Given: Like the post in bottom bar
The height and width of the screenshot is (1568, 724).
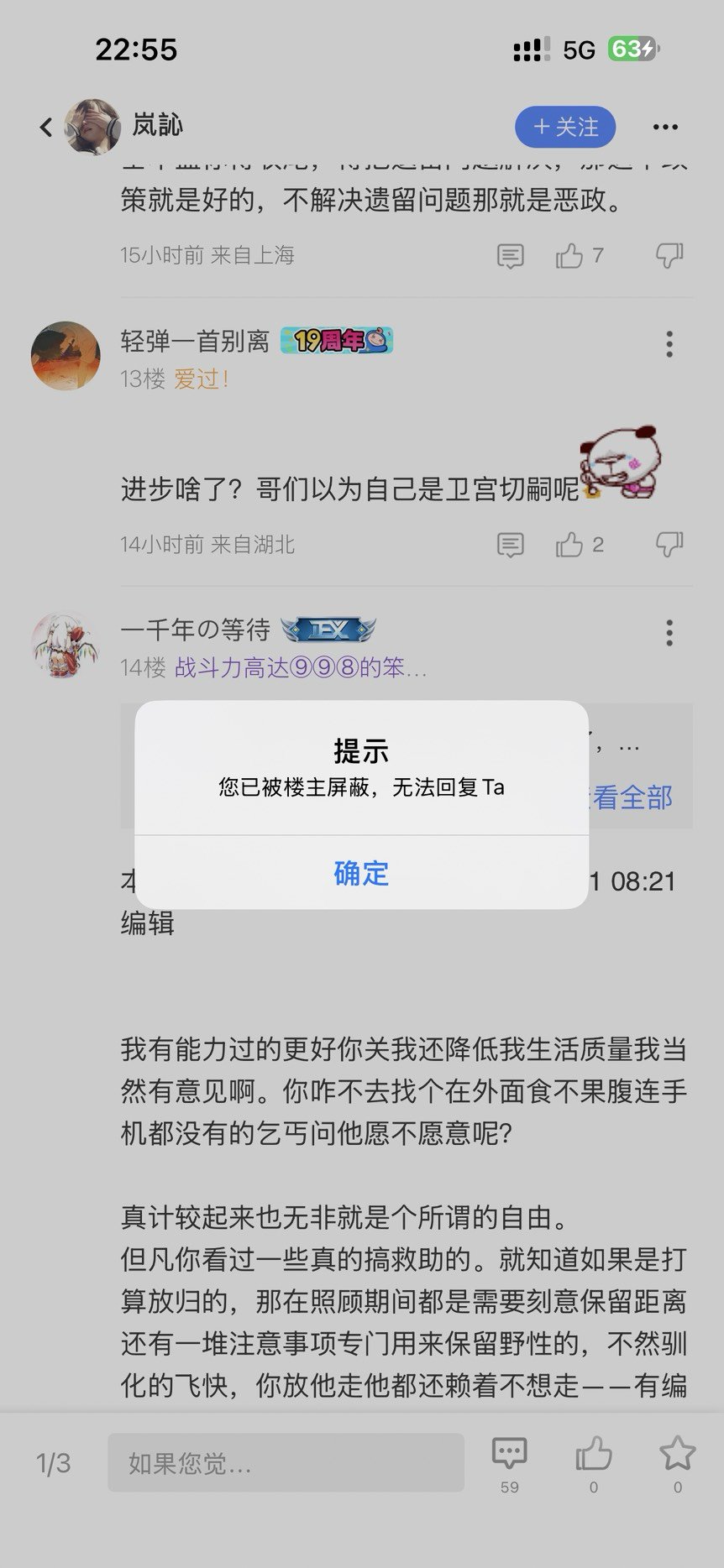Looking at the screenshot, I should 593,1454.
